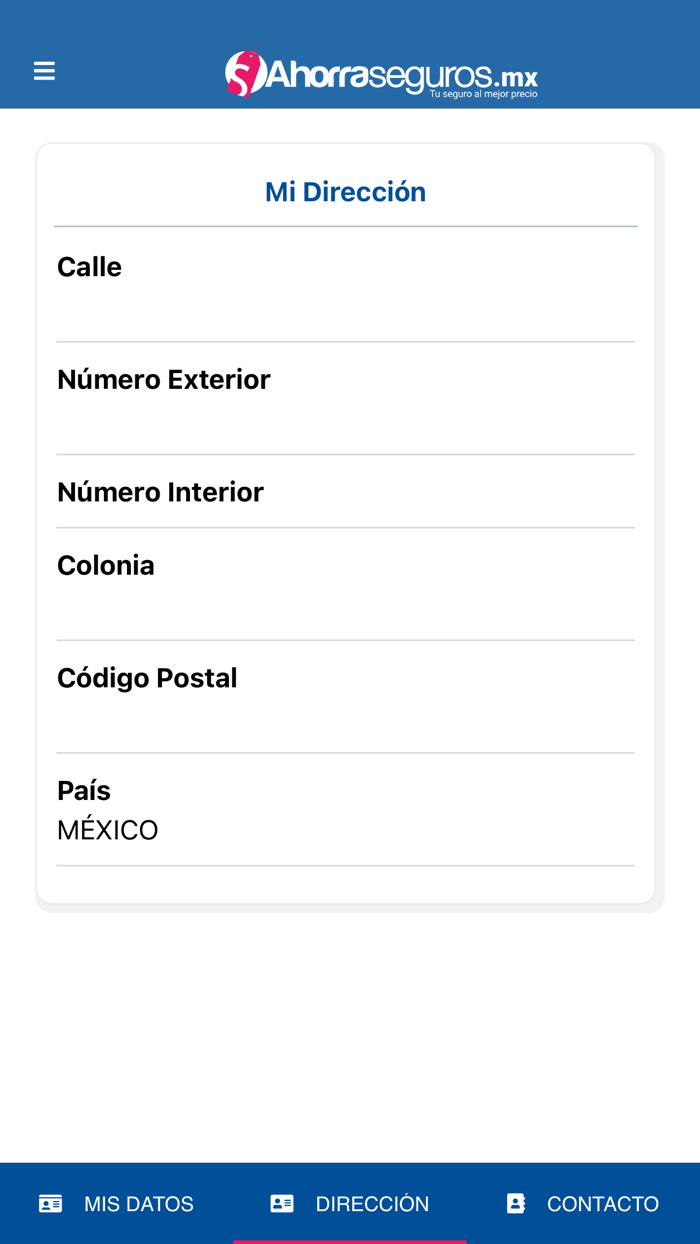Screen dimensions: 700x1244
Task: Switch to the Mis Datos tab
Action: coord(116,1203)
